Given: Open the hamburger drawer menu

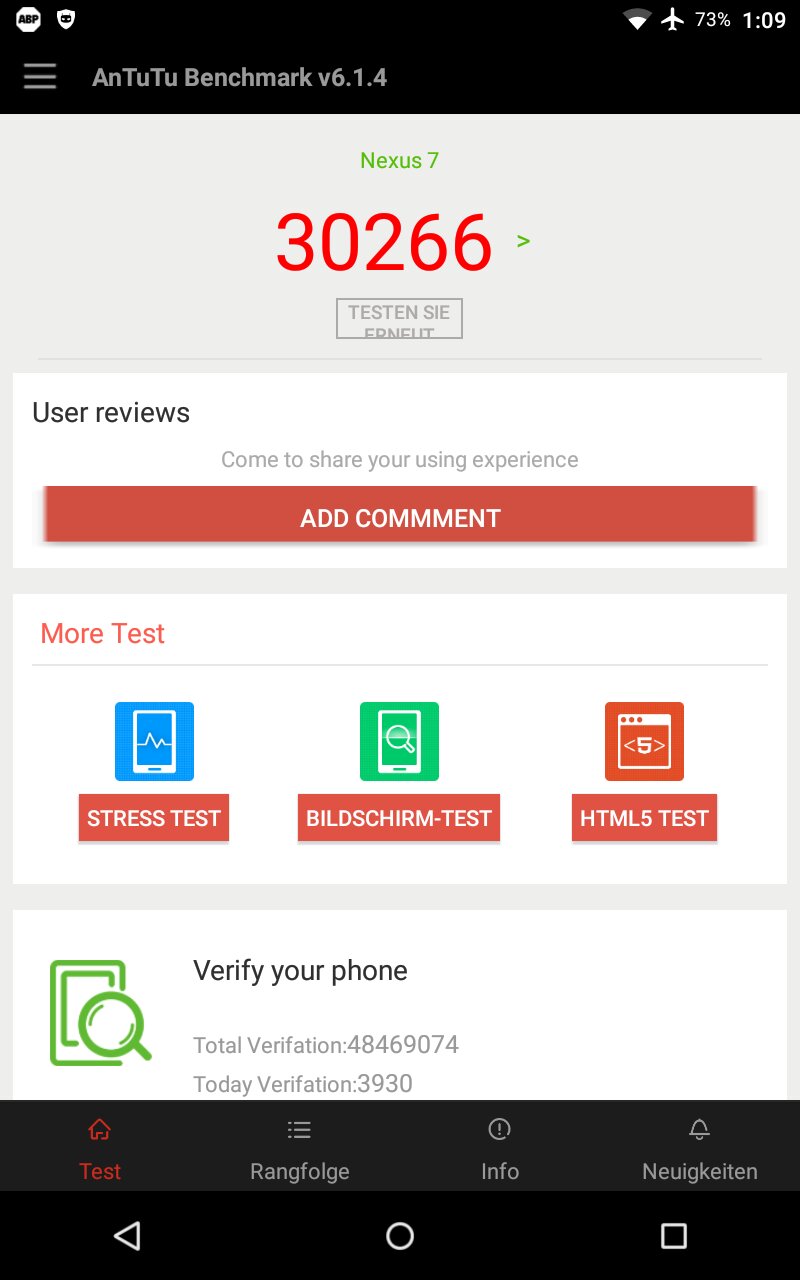Looking at the screenshot, I should coord(40,77).
